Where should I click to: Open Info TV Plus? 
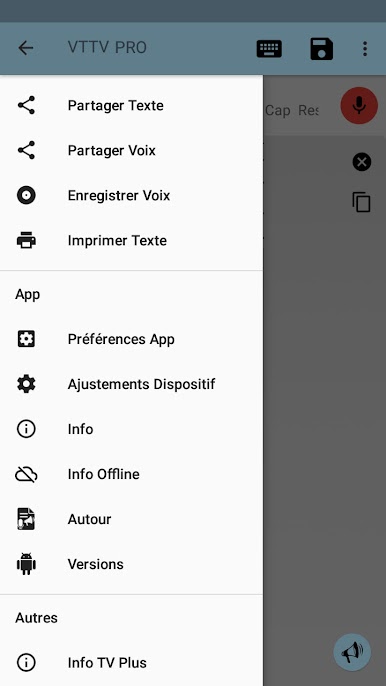[x=131, y=663]
